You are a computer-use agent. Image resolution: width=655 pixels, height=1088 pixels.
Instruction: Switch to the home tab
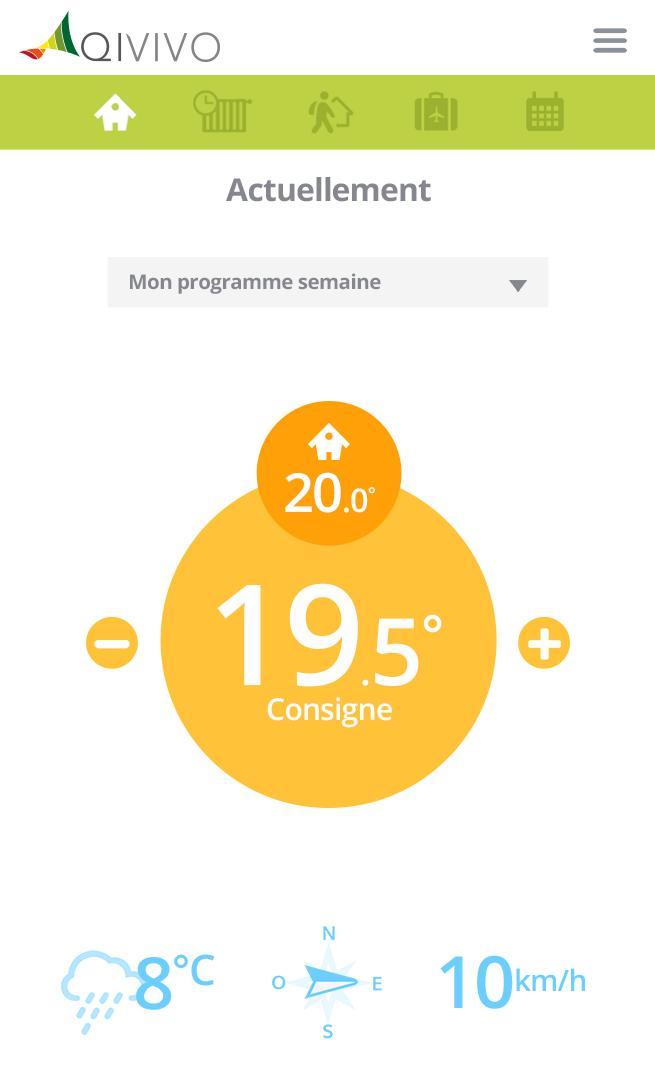[x=115, y=112]
